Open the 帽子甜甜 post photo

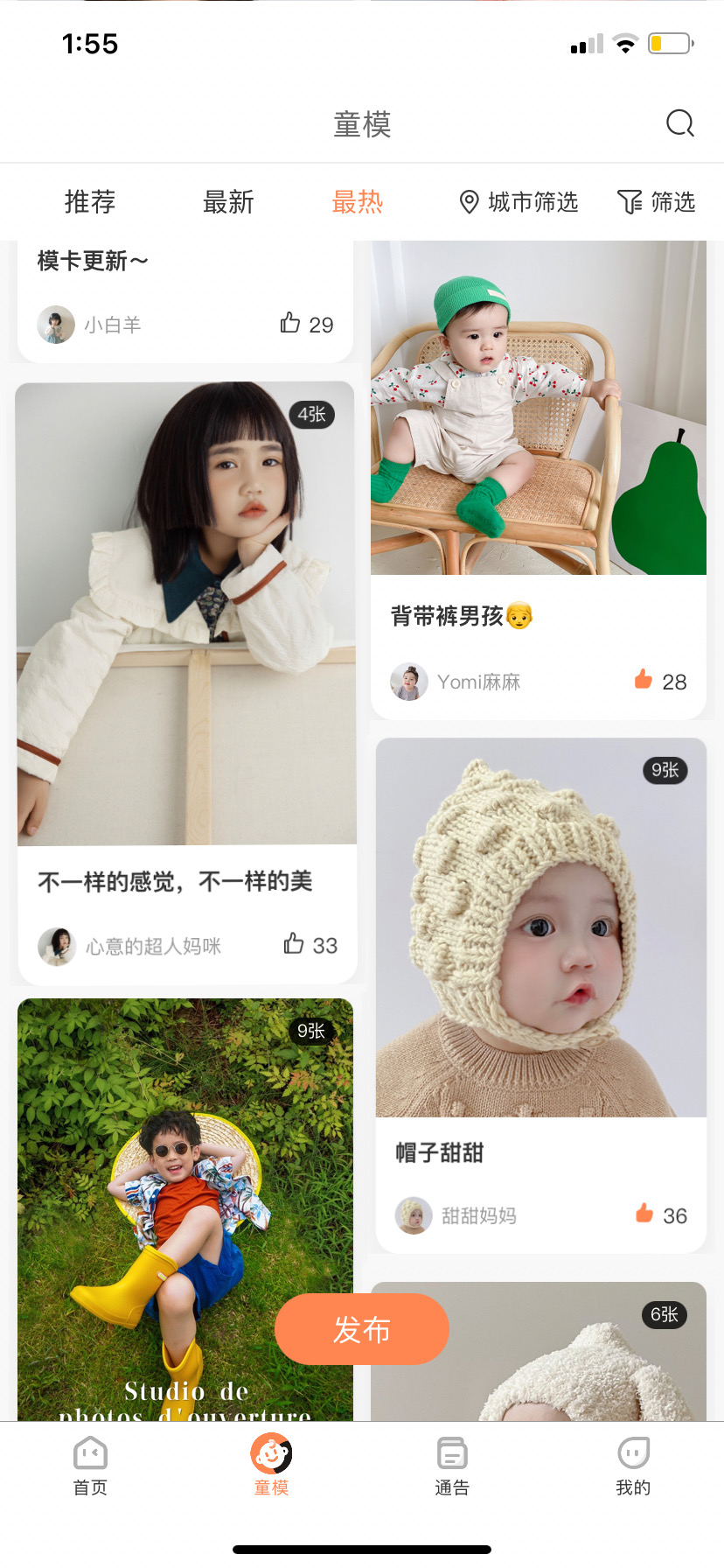(540, 927)
